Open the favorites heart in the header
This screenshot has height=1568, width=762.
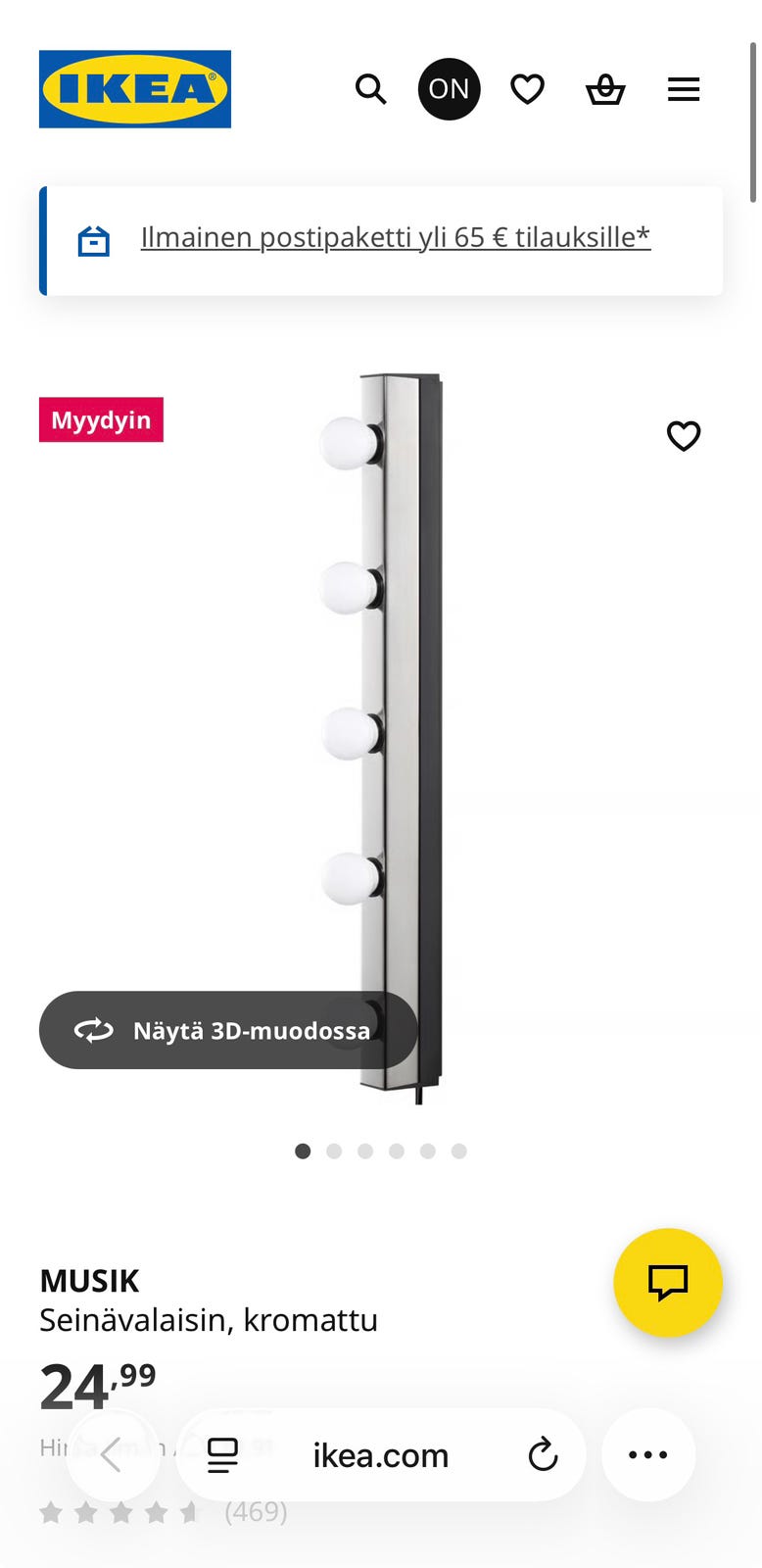pos(527,89)
